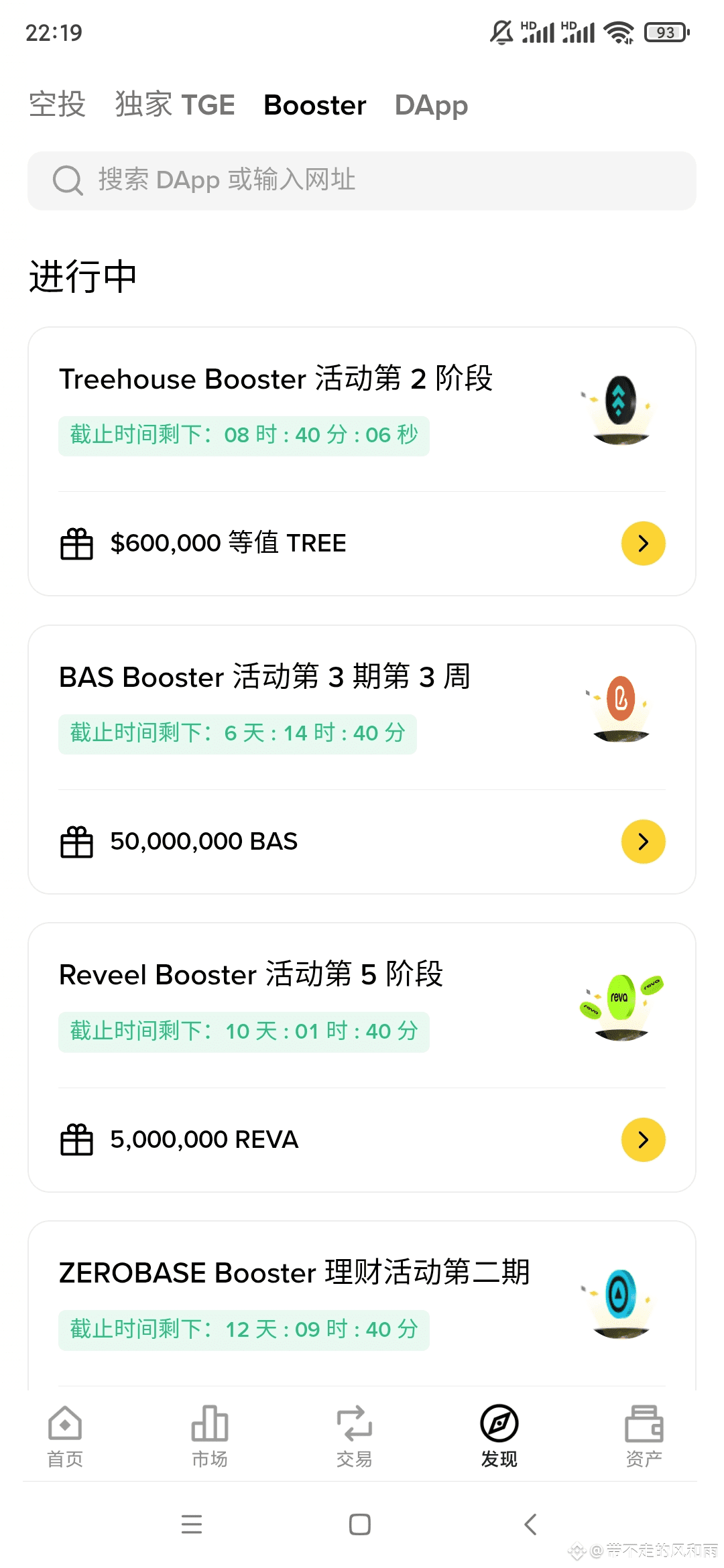Tap the yellow arrow beside $600,000 等值 TREE

click(x=643, y=543)
